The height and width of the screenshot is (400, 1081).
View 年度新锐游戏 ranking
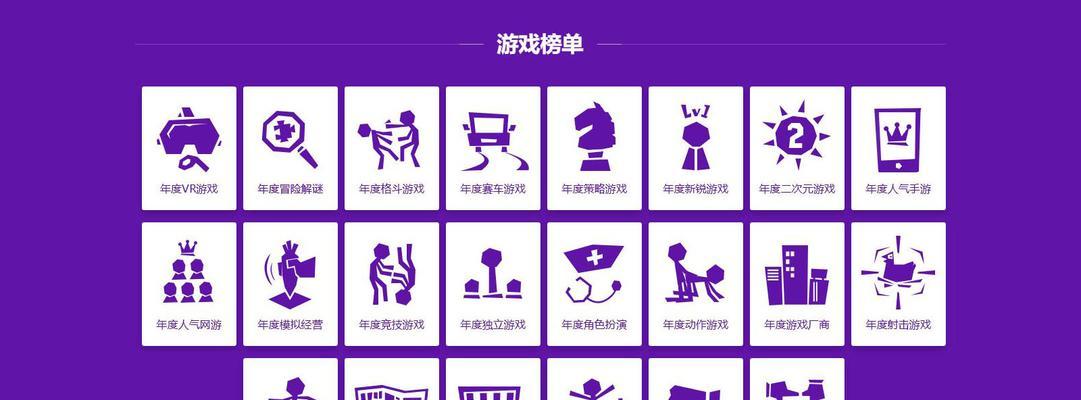coord(696,148)
